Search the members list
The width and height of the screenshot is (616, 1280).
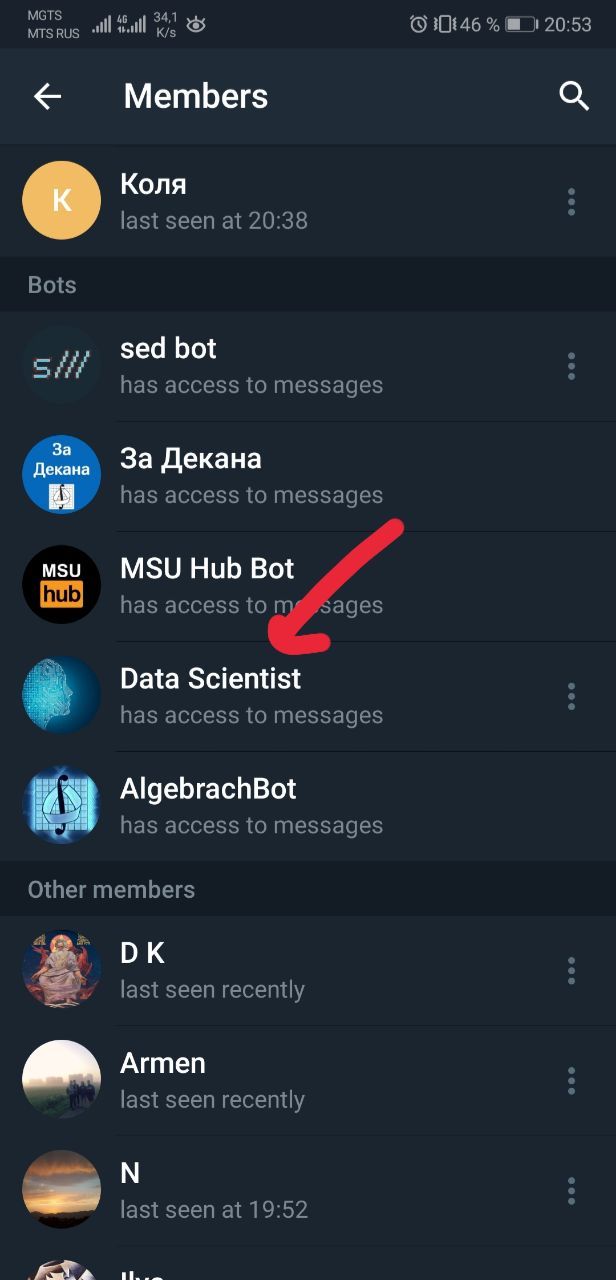click(x=573, y=96)
